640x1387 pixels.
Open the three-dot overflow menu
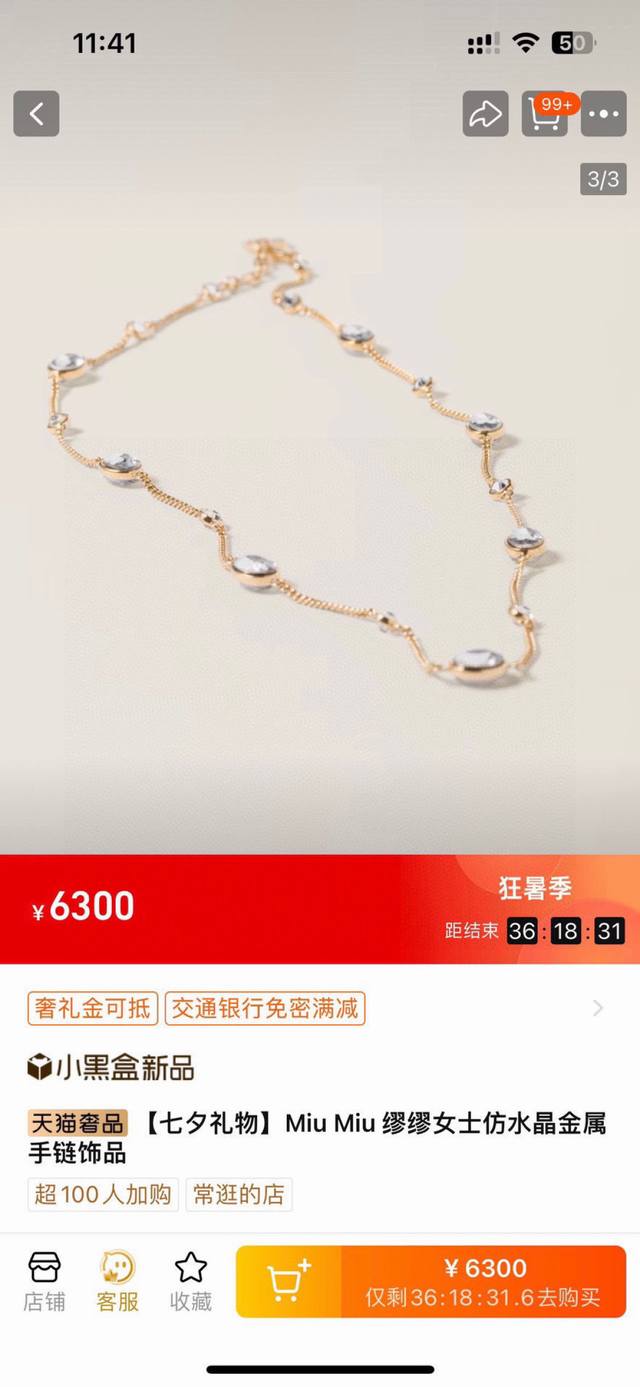(603, 114)
